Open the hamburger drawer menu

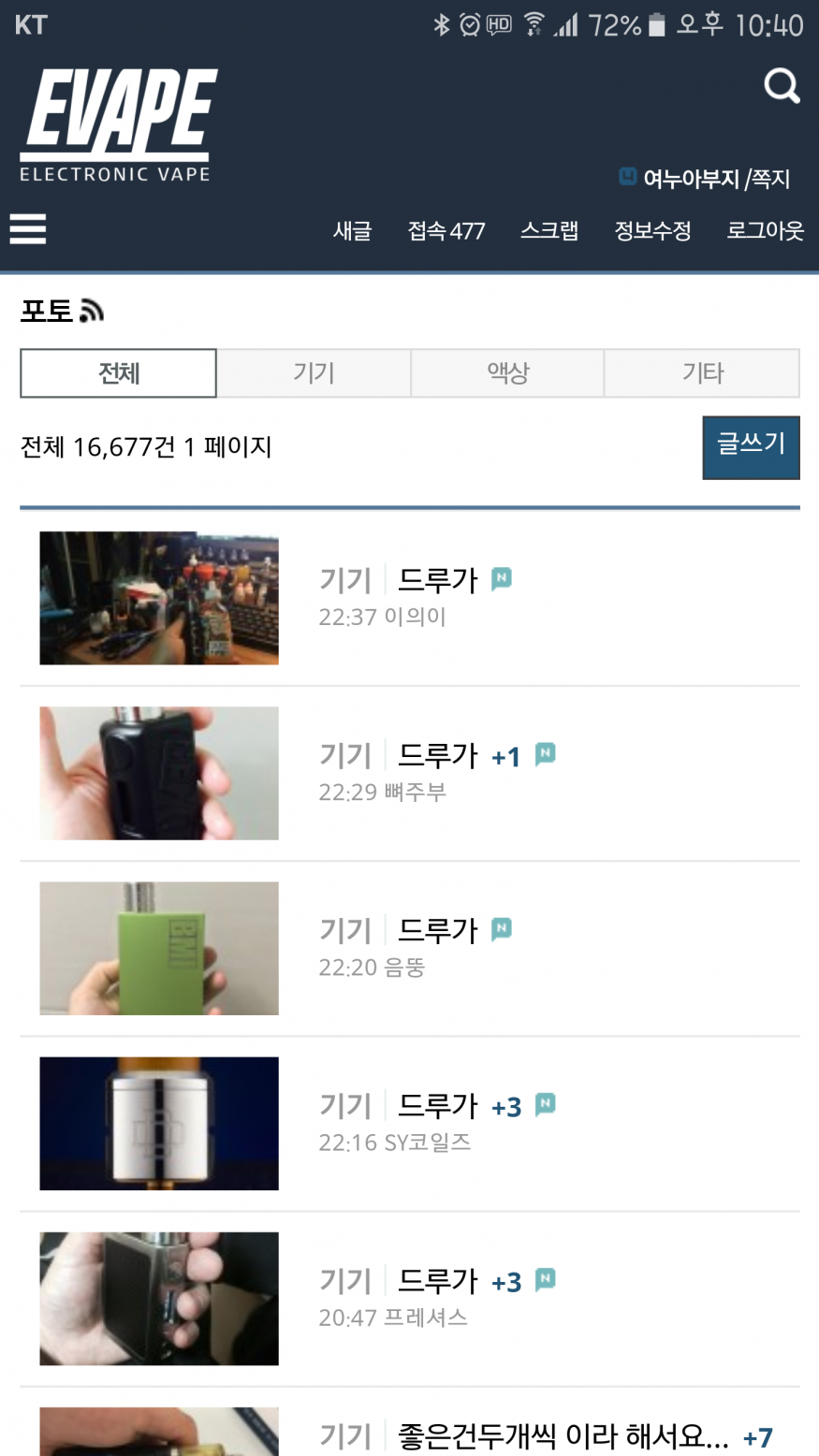(28, 229)
